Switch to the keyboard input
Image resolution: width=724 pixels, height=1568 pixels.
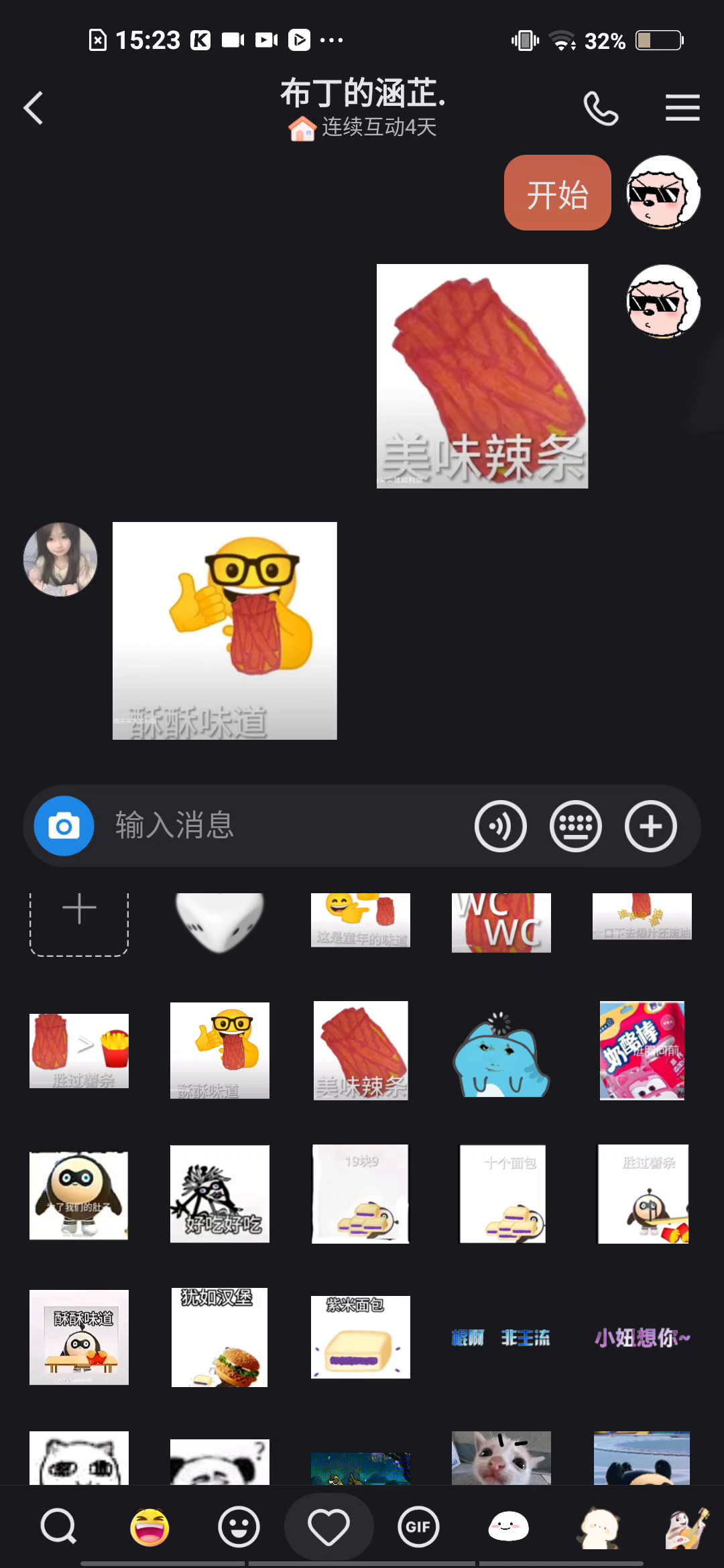tap(575, 826)
